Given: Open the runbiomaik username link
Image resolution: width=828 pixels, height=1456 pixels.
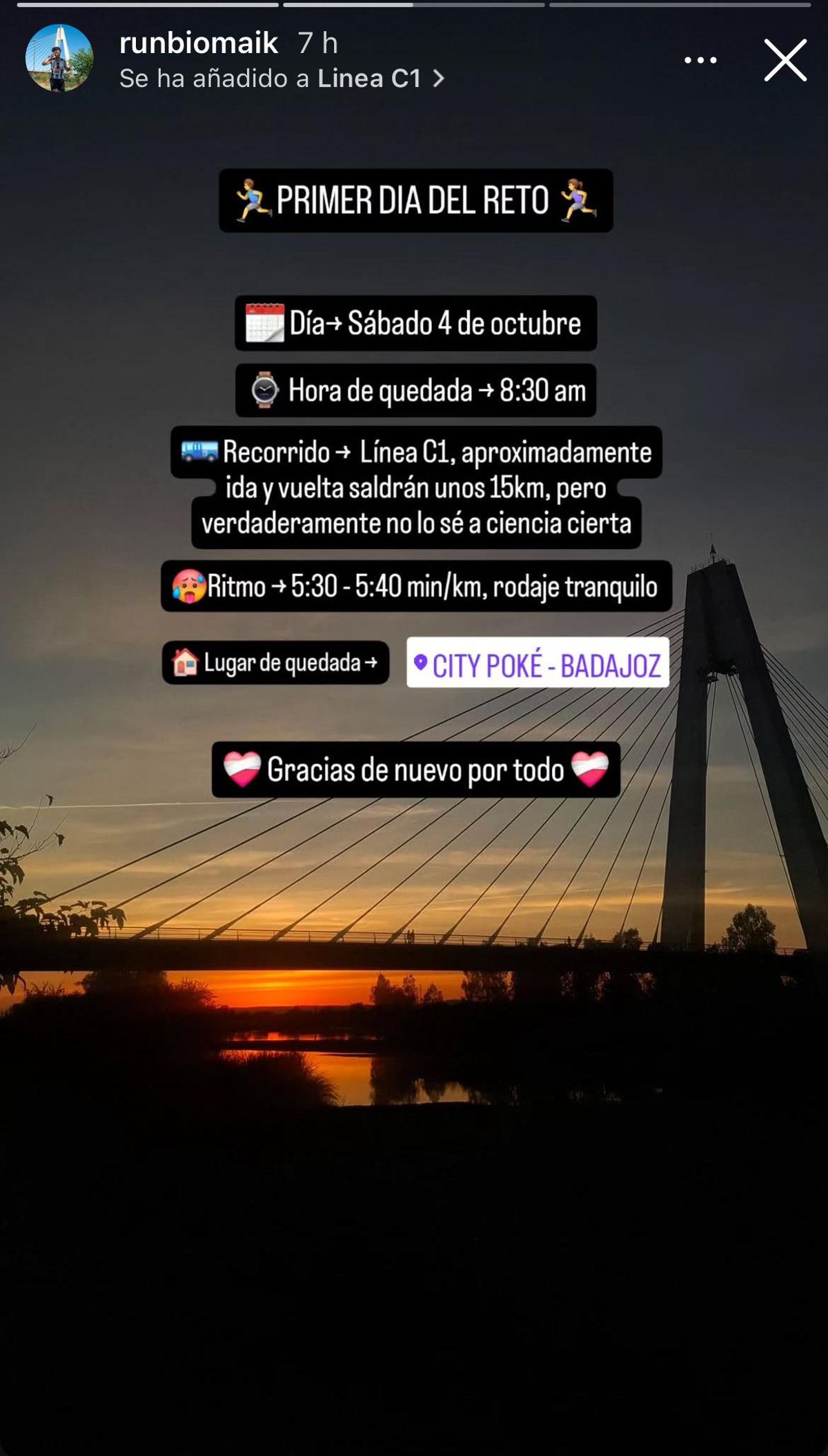Looking at the screenshot, I should point(199,43).
